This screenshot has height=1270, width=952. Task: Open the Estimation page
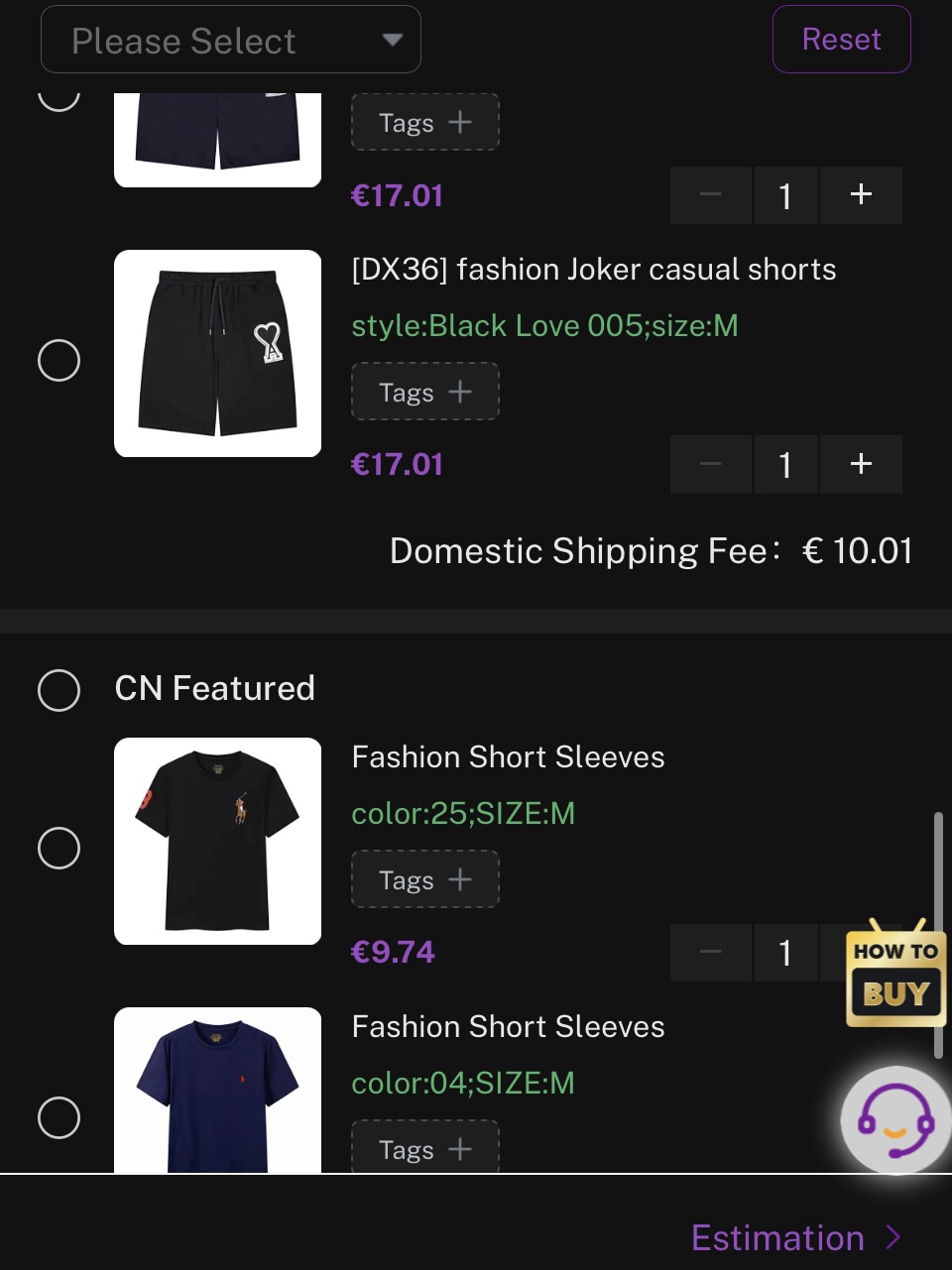point(795,1237)
